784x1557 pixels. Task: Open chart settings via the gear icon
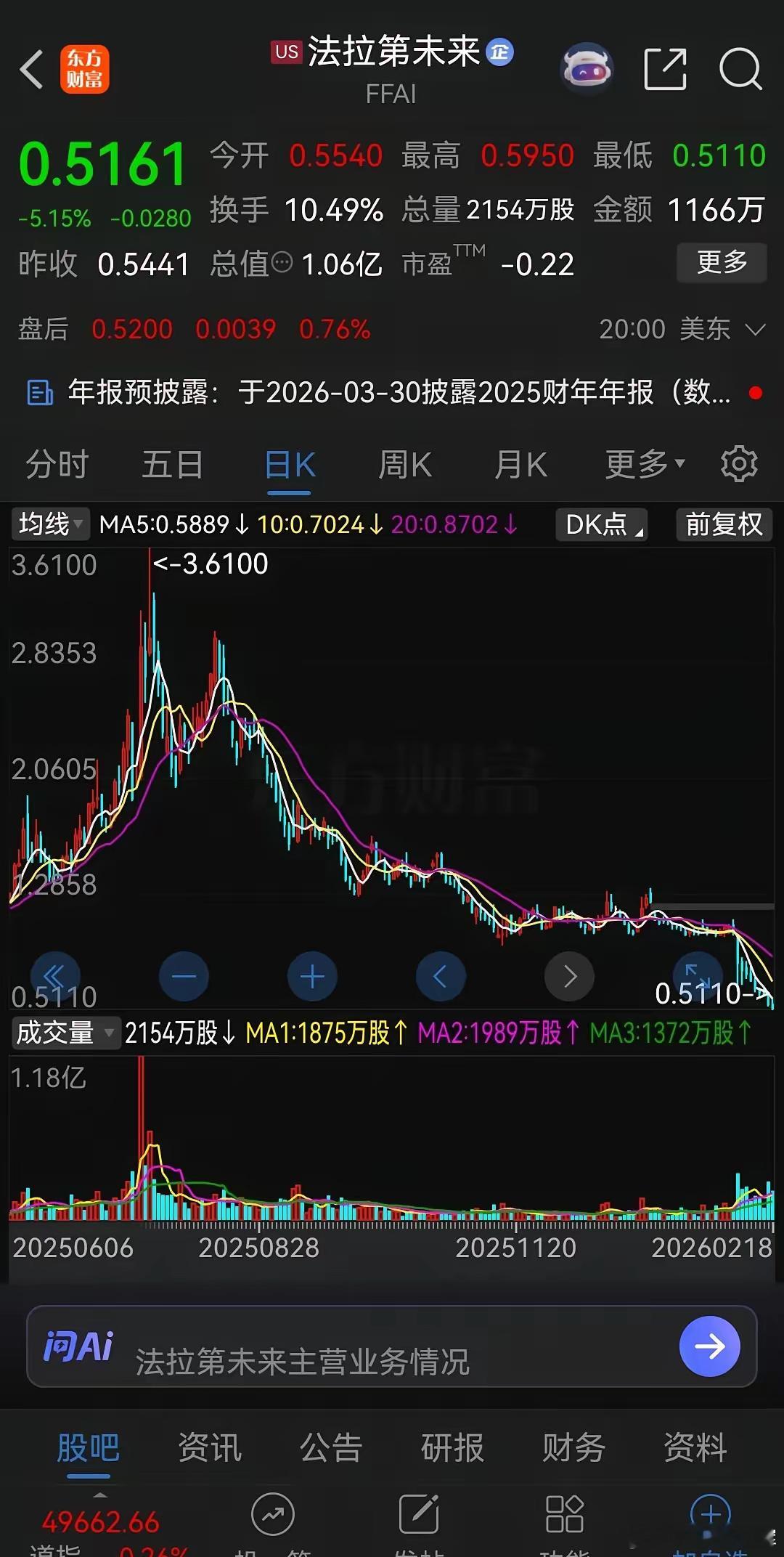(x=739, y=463)
